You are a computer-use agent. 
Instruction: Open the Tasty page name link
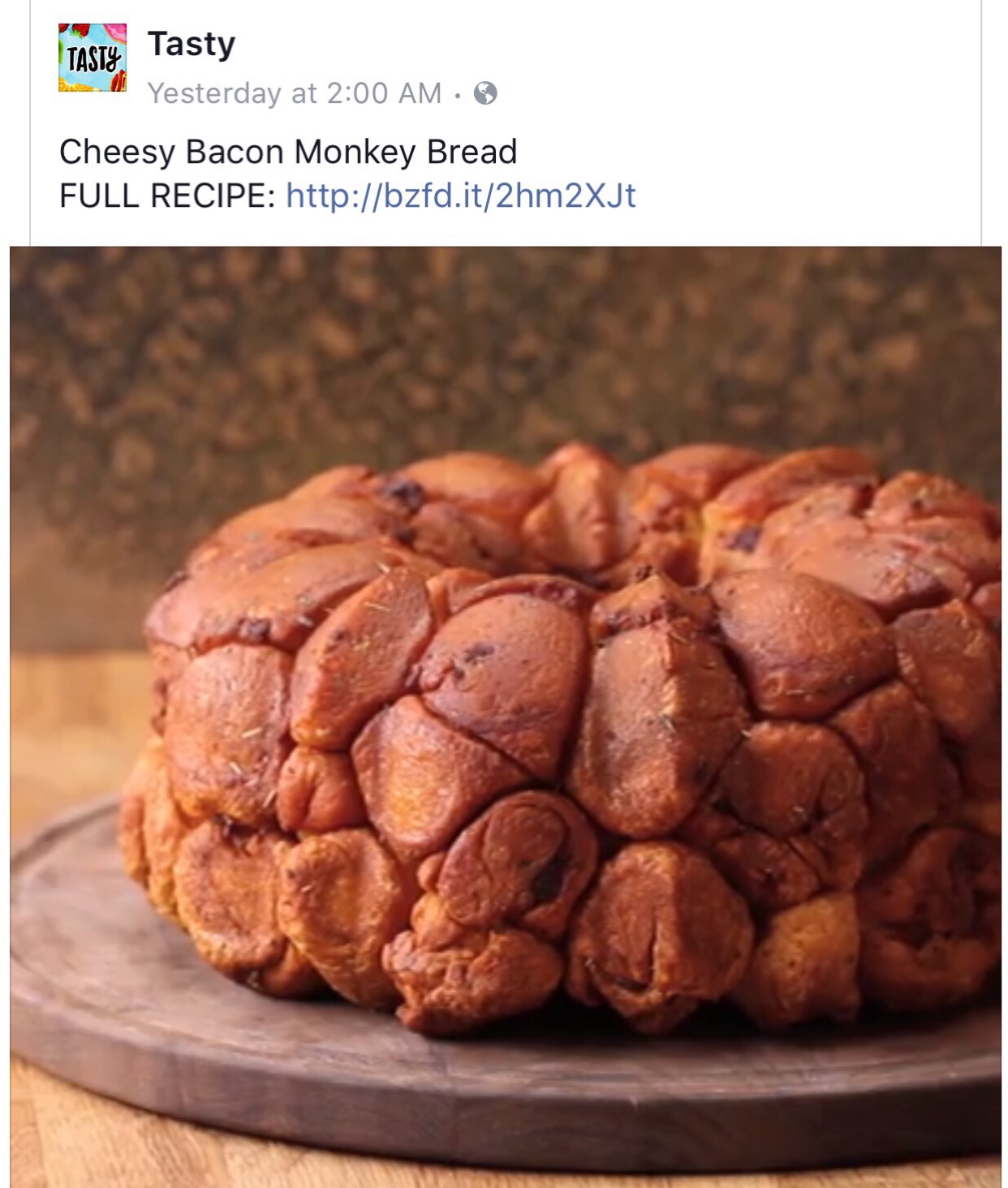pyautogui.click(x=192, y=44)
